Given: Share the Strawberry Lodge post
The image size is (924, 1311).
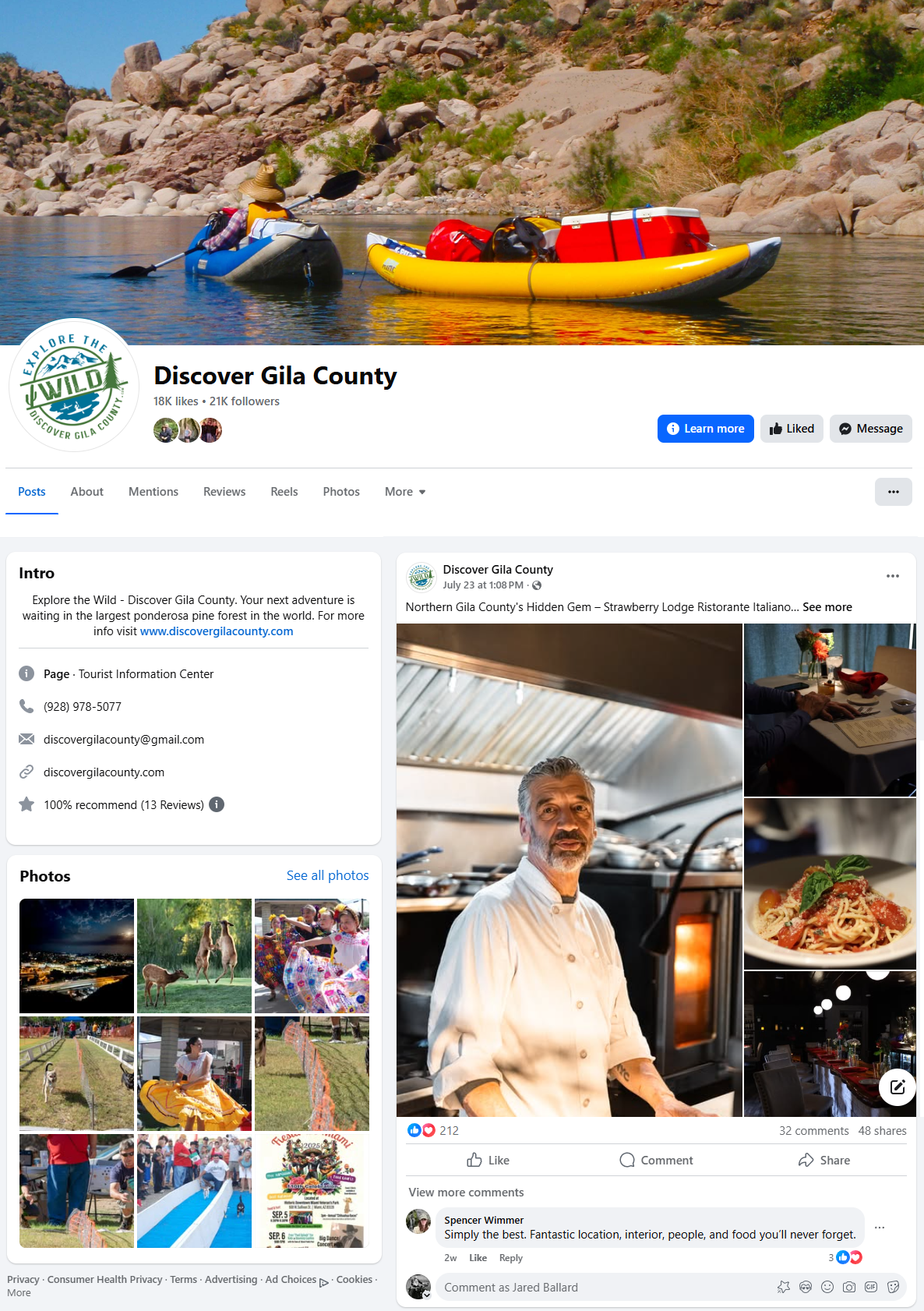Looking at the screenshot, I should (x=823, y=1160).
